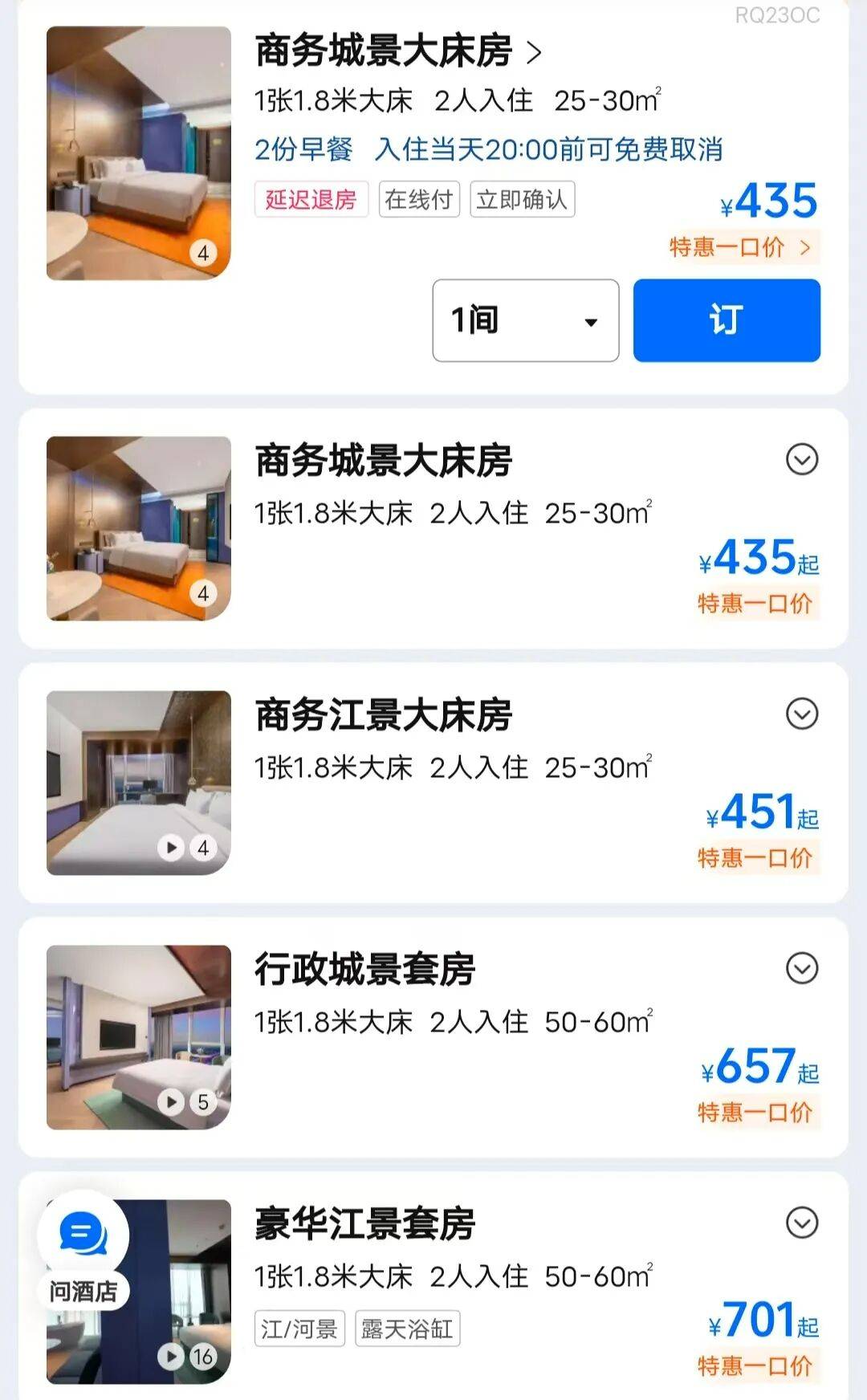The width and height of the screenshot is (867, 1400).
Task: Expand the 行政城景套房 room options
Action: [x=801, y=968]
